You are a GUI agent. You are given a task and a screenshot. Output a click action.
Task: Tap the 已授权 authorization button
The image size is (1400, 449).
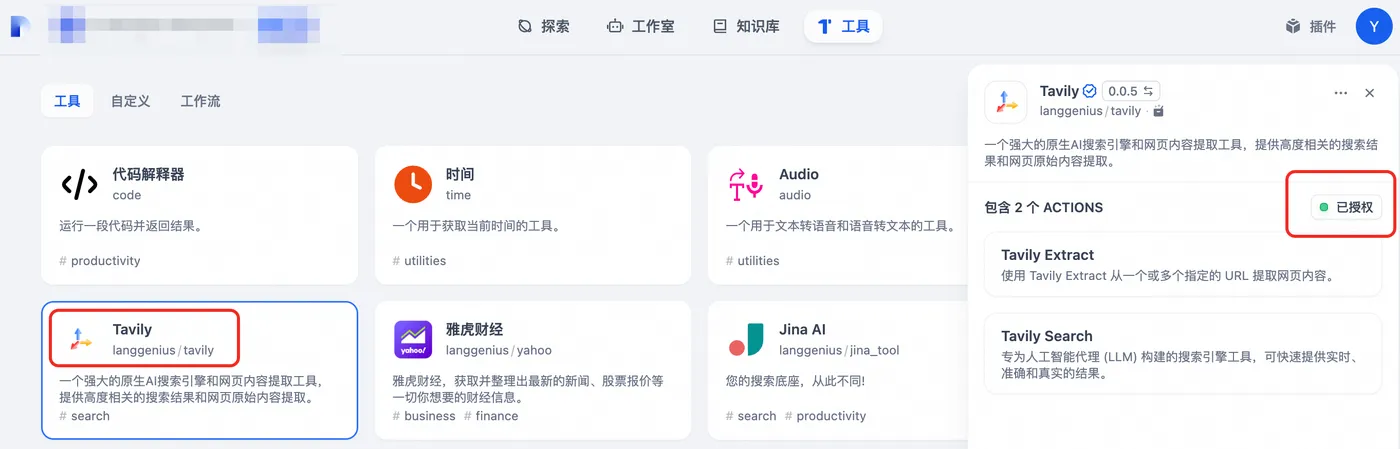(1347, 207)
